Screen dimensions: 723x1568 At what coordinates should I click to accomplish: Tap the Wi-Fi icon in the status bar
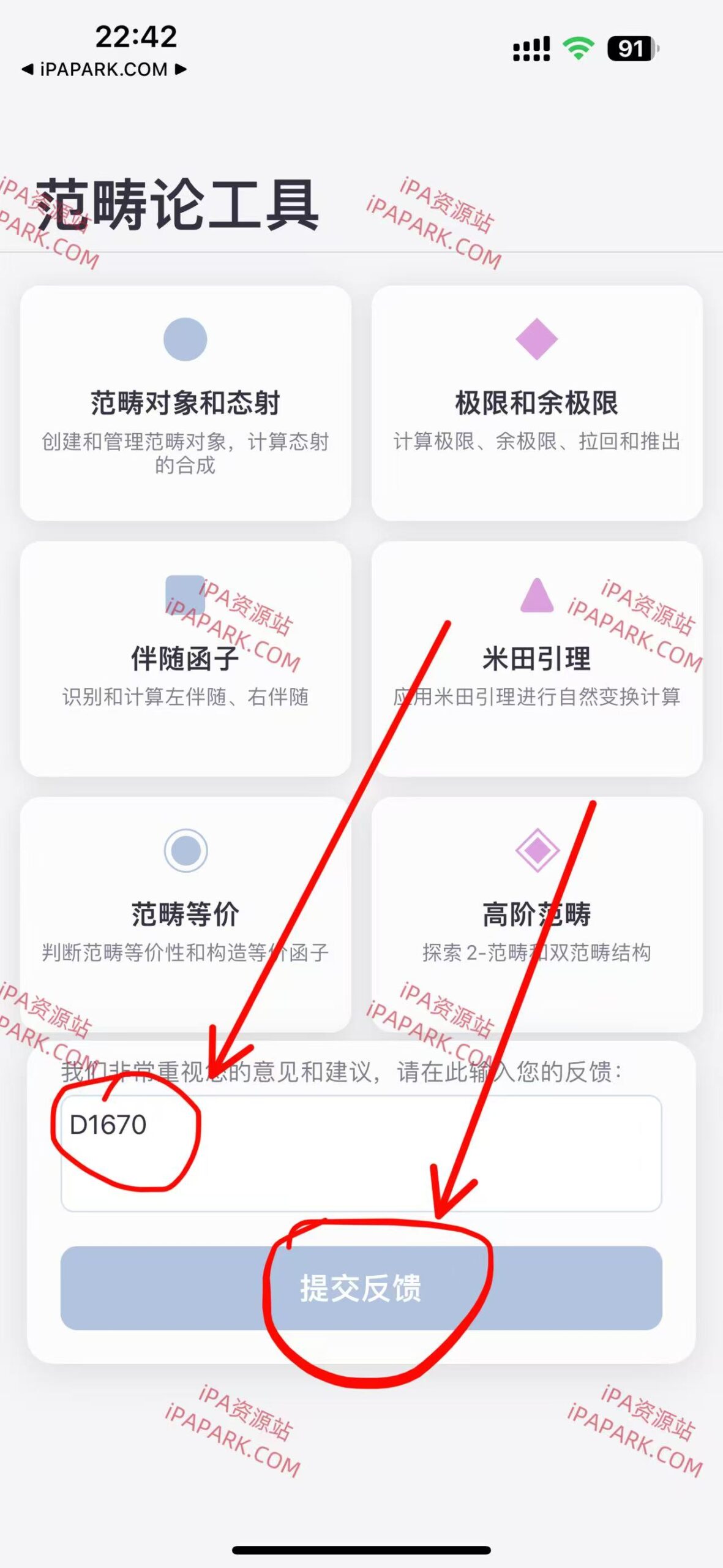(578, 48)
